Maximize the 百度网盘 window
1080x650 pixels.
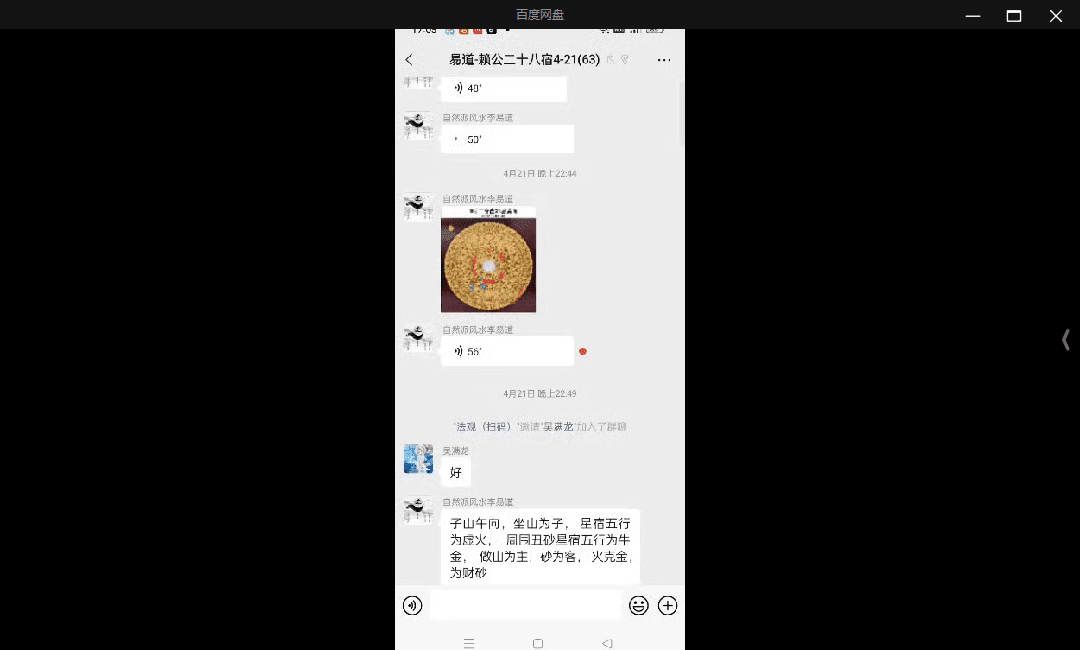1013,15
